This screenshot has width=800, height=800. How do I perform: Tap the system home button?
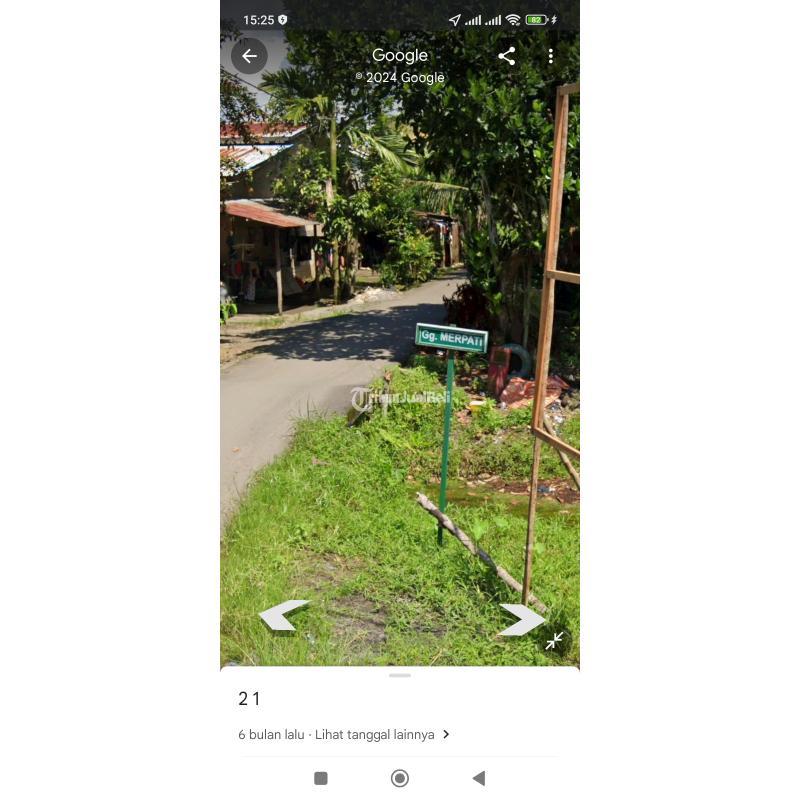point(400,778)
